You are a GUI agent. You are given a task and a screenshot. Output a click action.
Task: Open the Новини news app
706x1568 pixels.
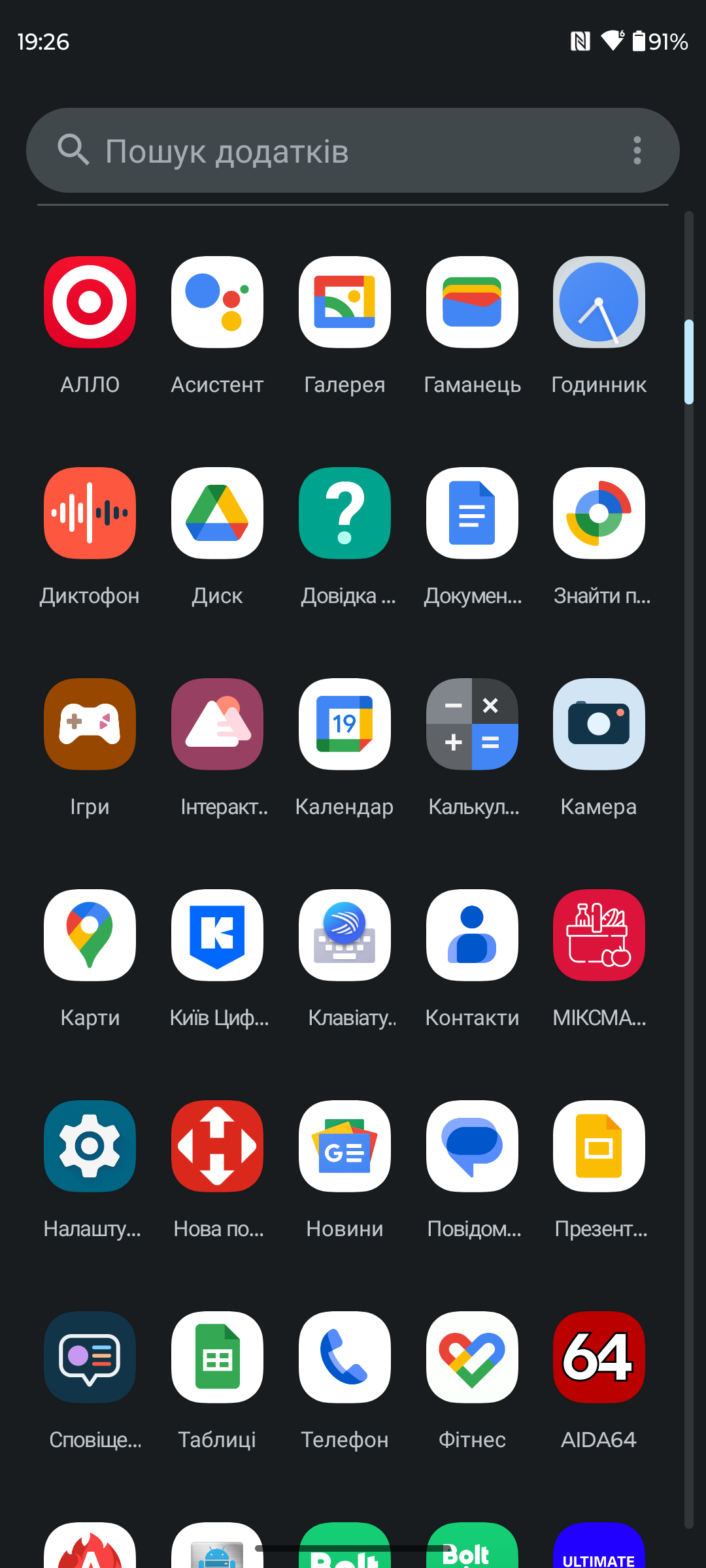345,1147
